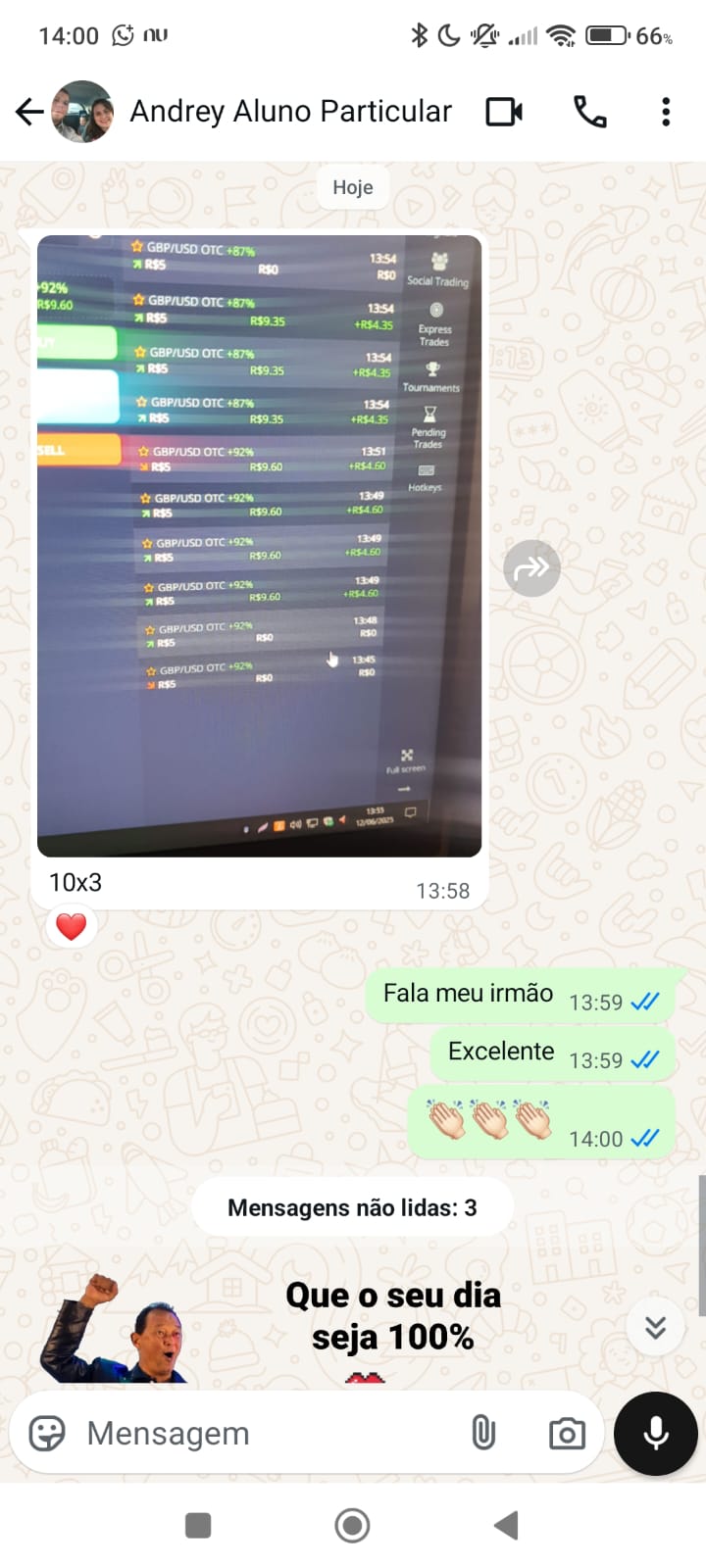Screen dimensions: 706x1568
Task: Start a voice call
Action: click(587, 112)
